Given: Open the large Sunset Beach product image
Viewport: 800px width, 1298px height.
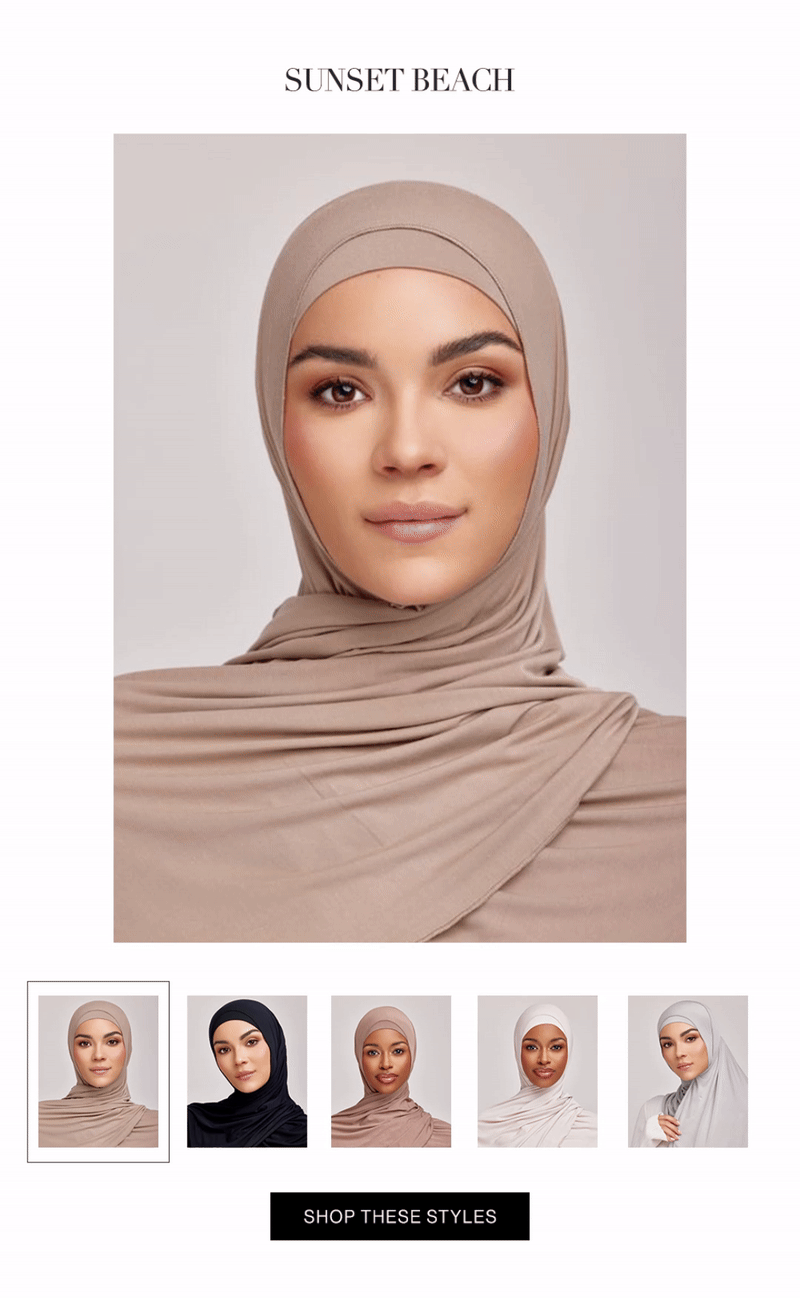Looking at the screenshot, I should pyautogui.click(x=399, y=538).
